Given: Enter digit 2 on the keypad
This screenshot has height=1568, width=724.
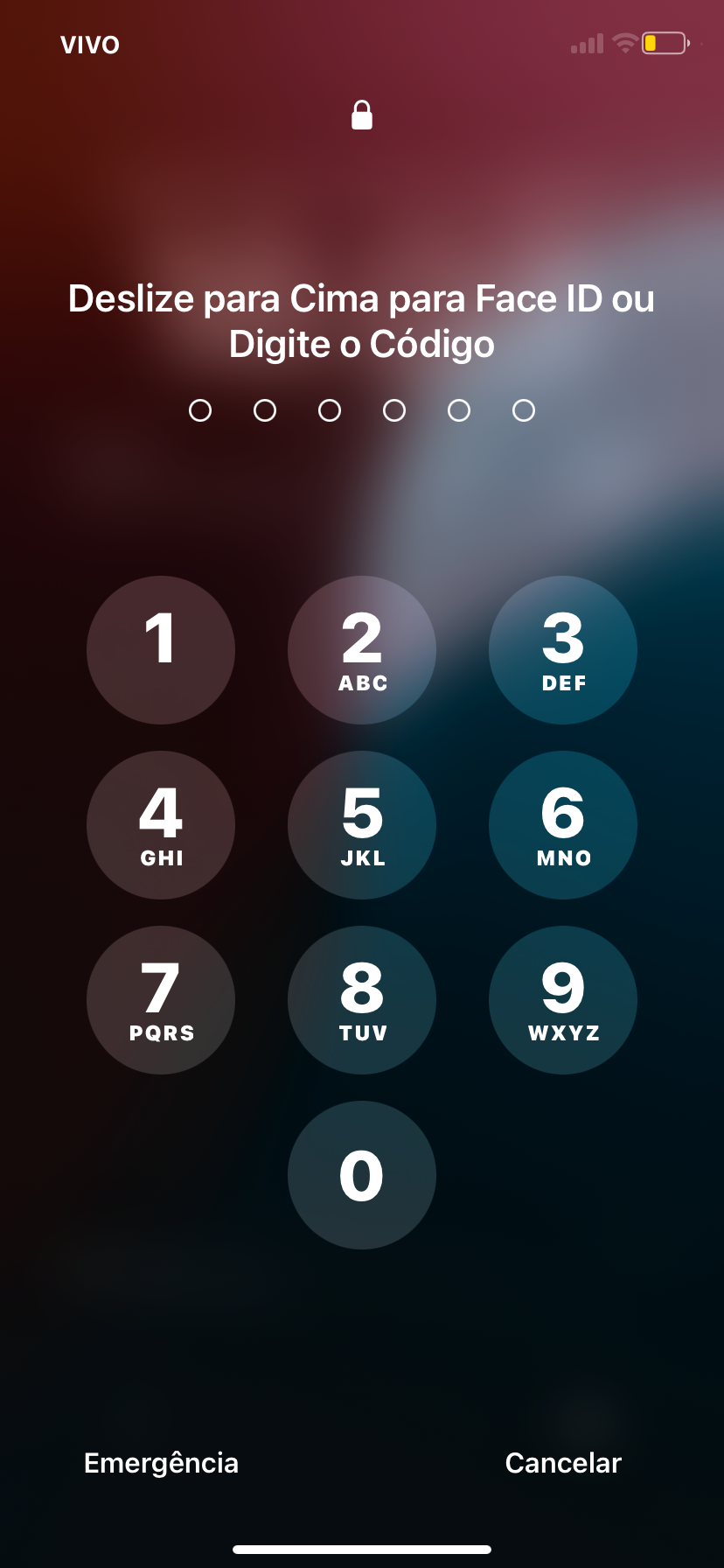Looking at the screenshot, I should [362, 650].
